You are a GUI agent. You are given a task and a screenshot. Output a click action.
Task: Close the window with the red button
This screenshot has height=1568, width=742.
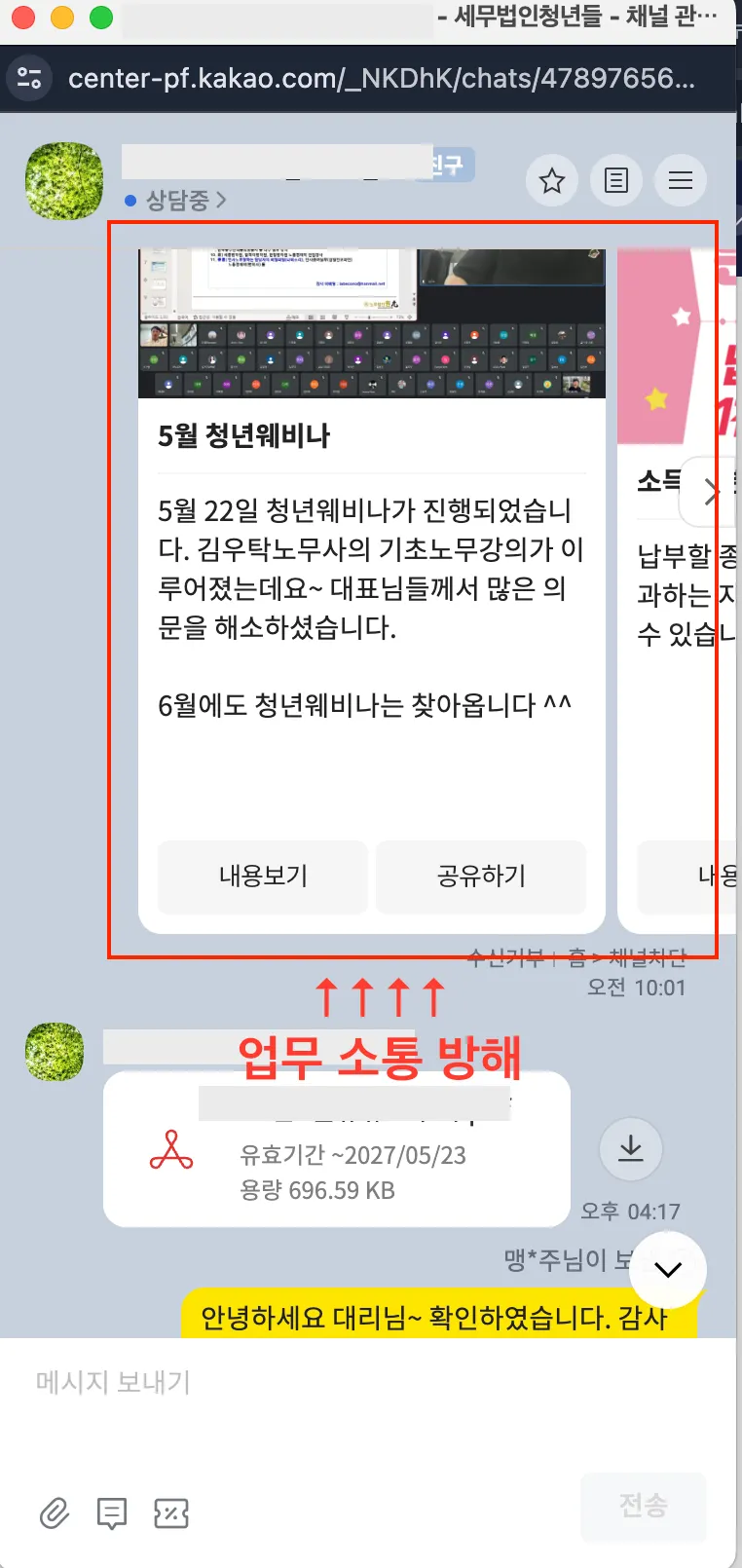coord(23,18)
